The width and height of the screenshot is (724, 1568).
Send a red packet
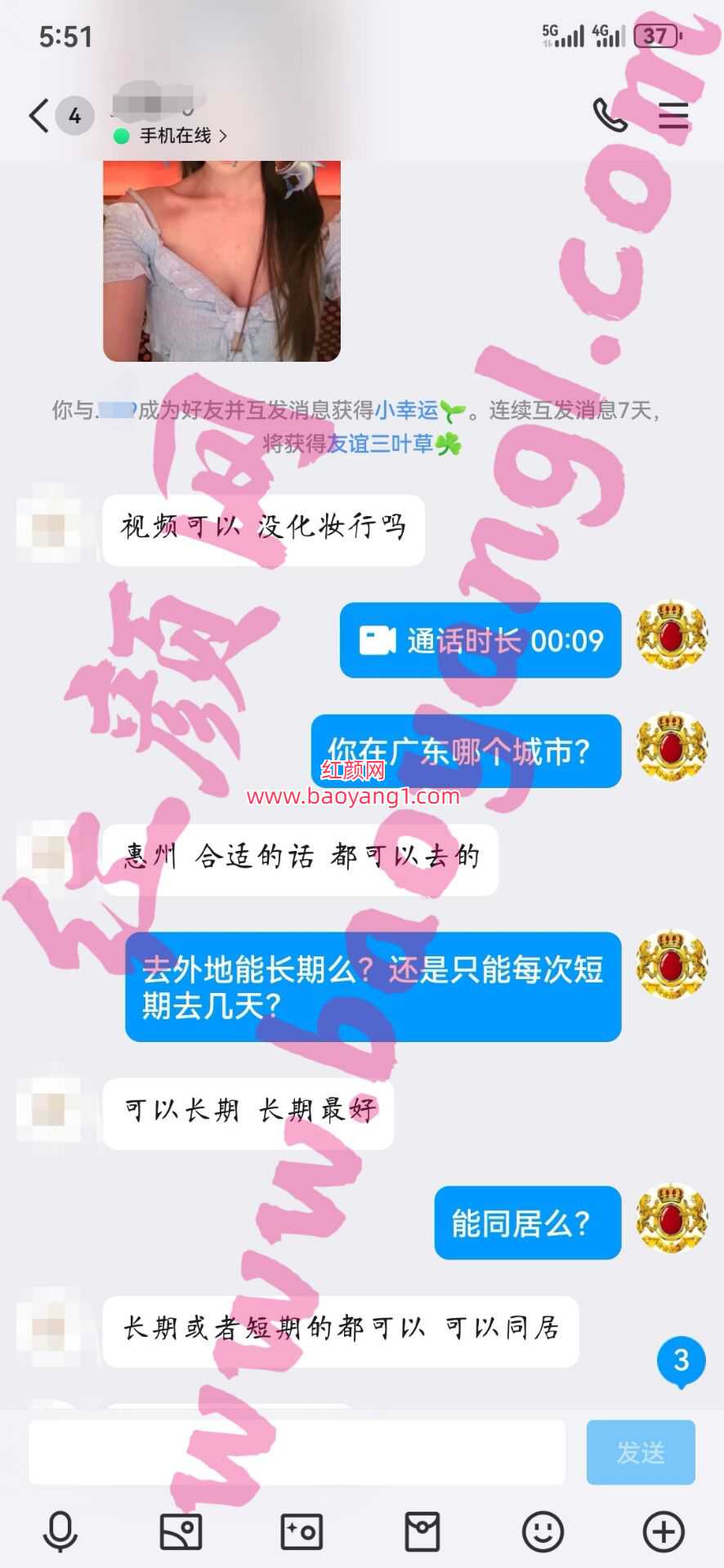tap(422, 1531)
